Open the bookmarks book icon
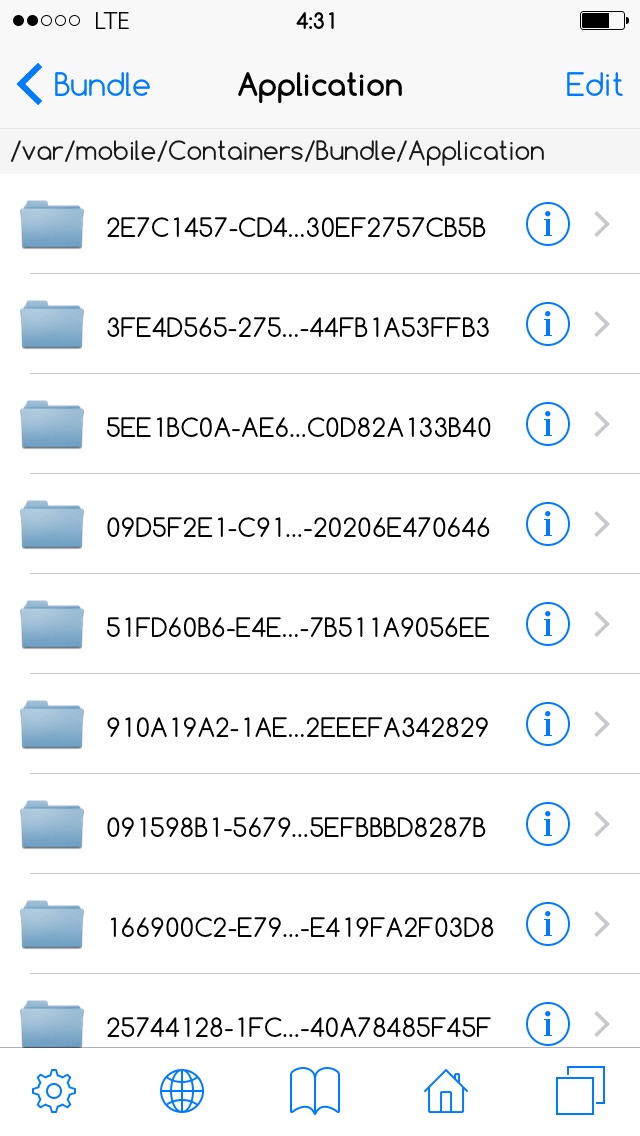Viewport: 640px width, 1136px height. point(315,1091)
